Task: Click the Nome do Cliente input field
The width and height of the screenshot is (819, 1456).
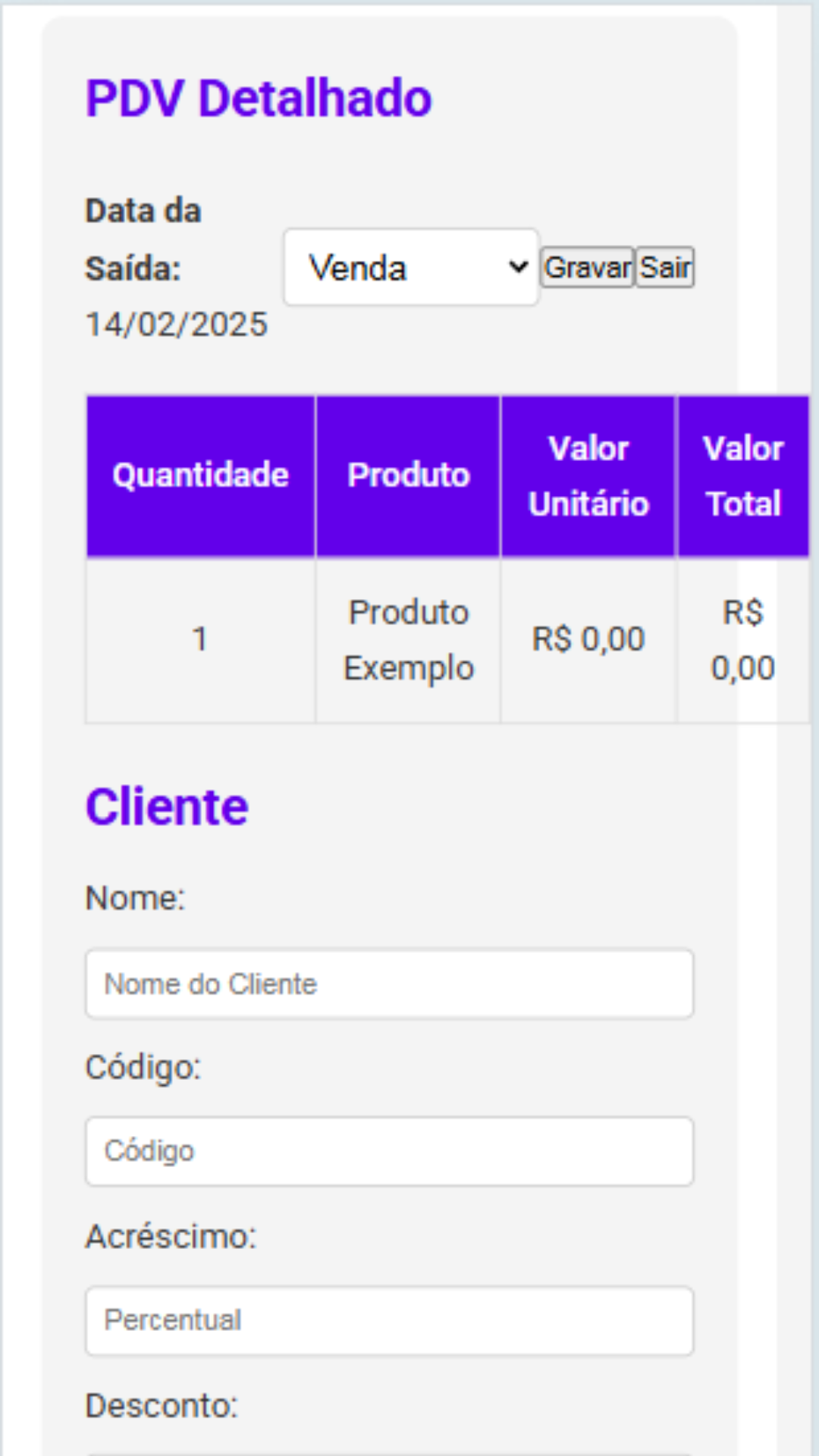Action: (x=391, y=984)
